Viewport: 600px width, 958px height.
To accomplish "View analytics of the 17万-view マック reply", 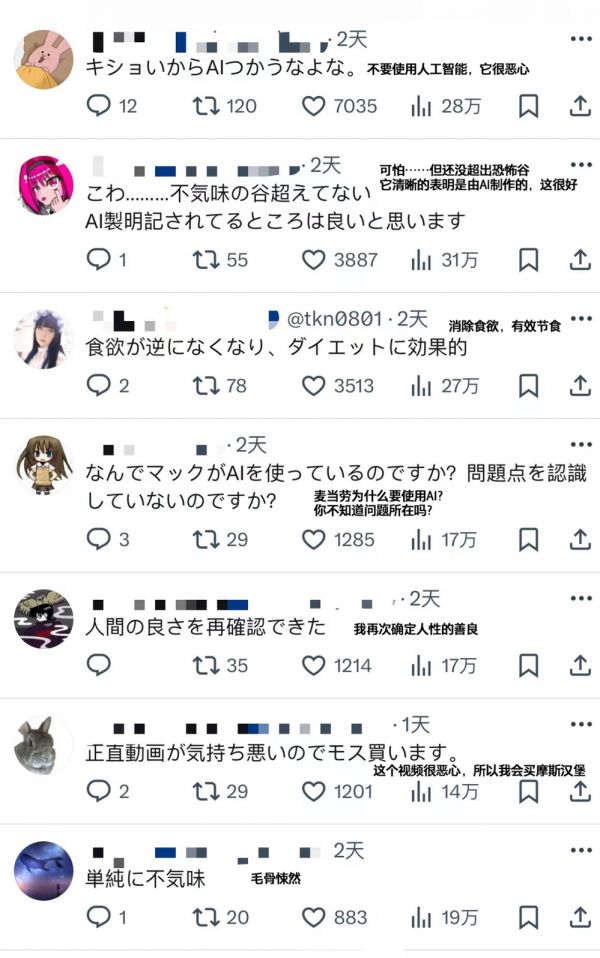I will (422, 540).
